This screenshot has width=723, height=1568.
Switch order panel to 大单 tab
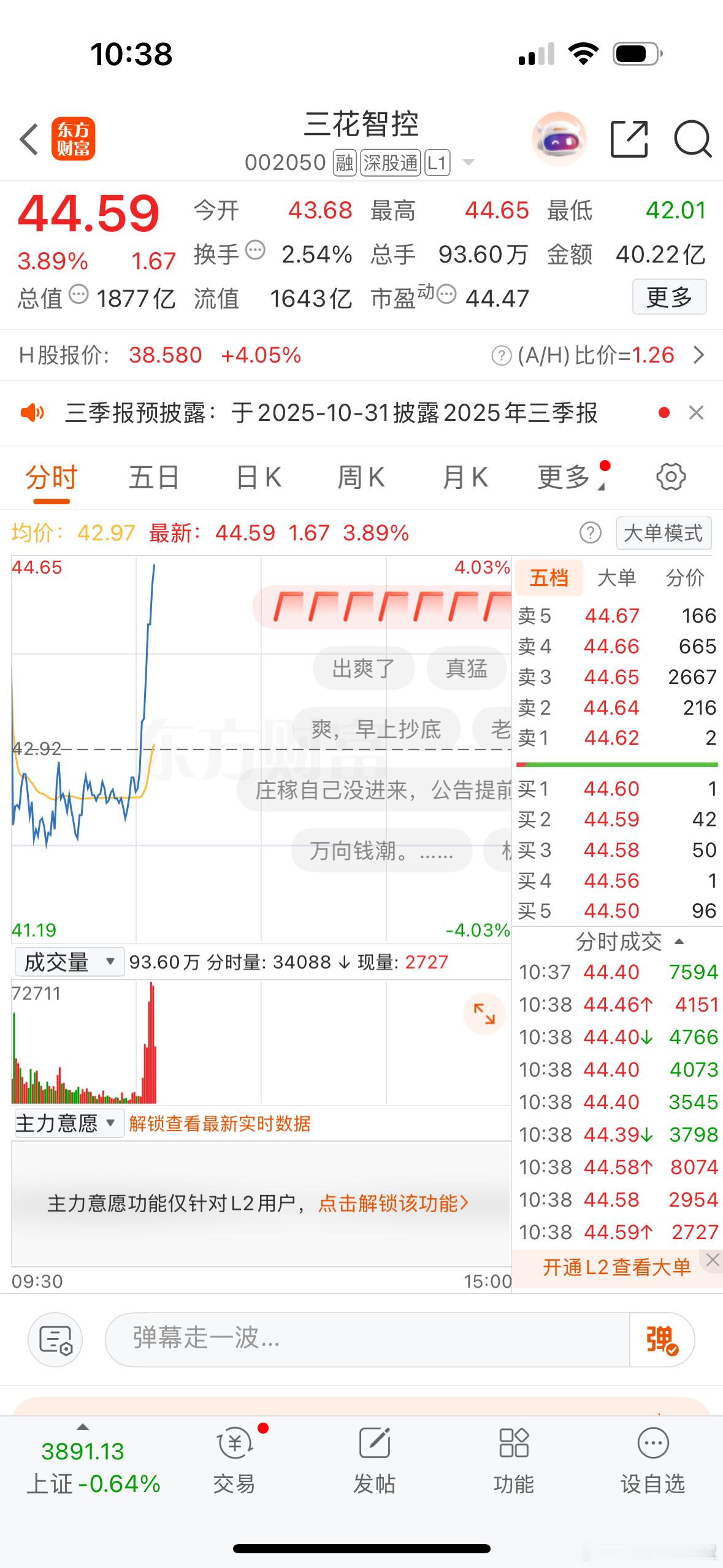(x=616, y=578)
